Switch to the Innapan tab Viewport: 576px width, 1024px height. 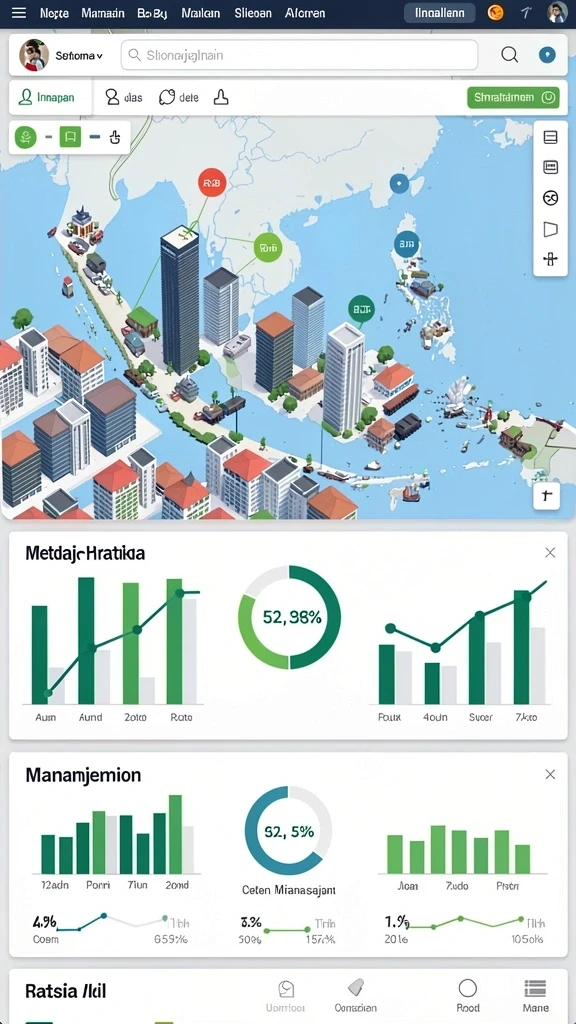(47, 98)
